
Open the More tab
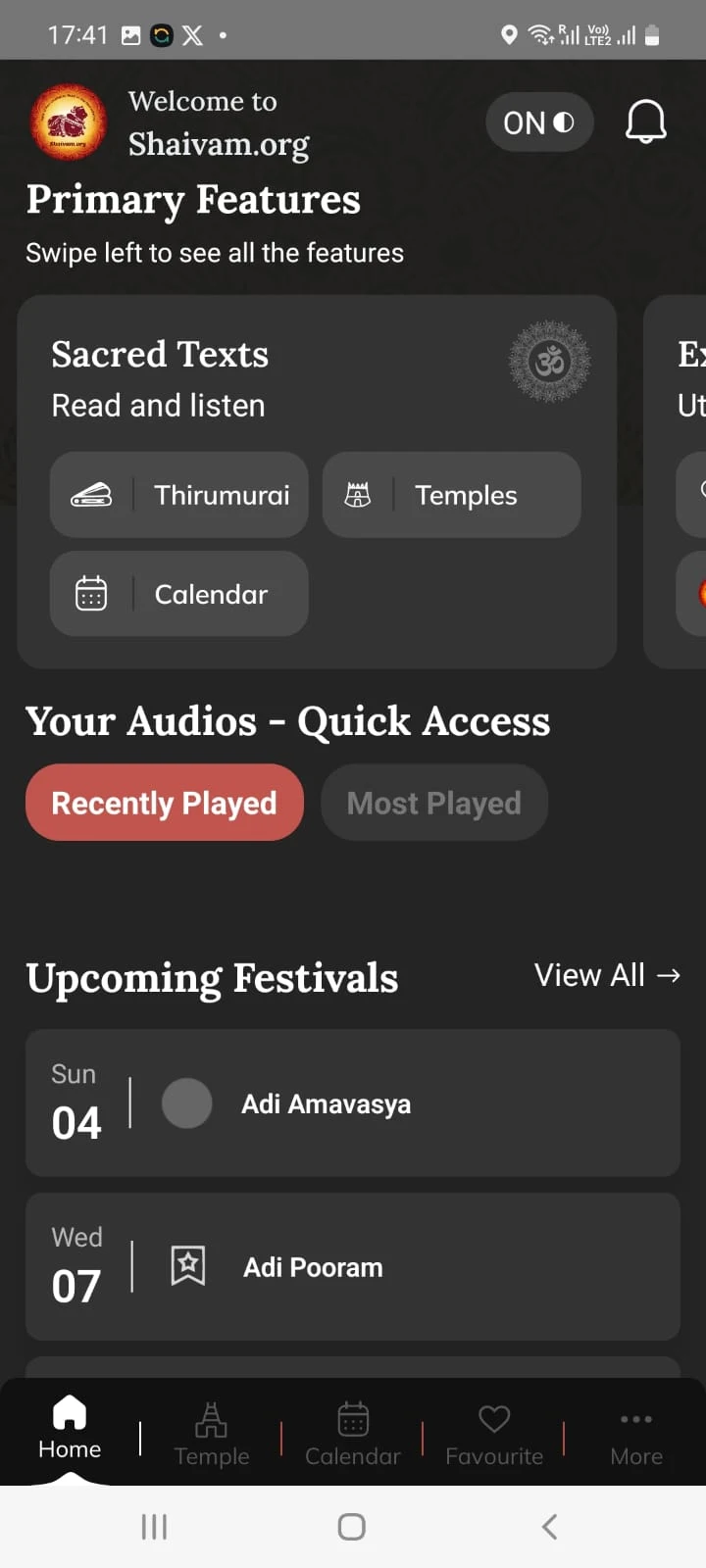pos(635,1434)
